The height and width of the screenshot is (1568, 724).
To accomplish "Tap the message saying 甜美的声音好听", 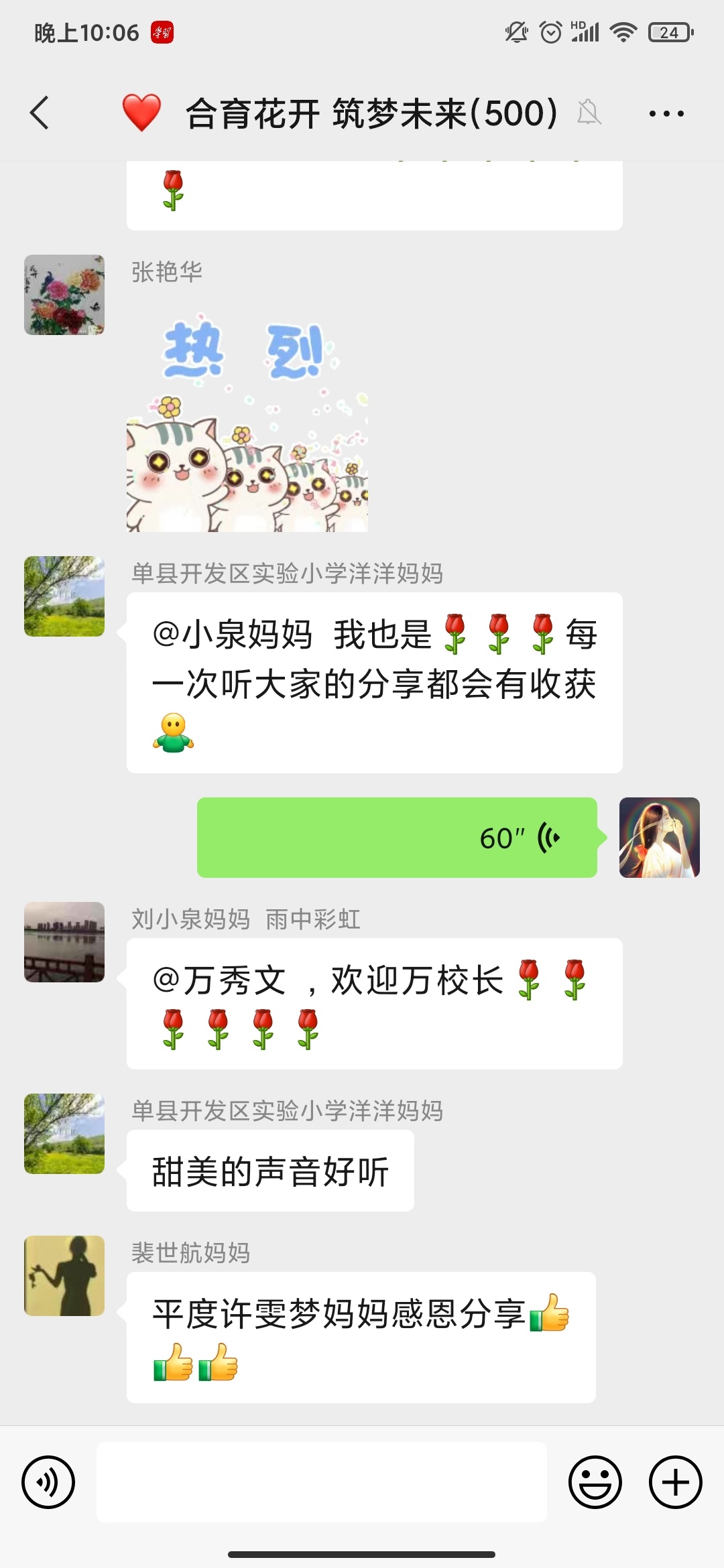I will 268,1170.
